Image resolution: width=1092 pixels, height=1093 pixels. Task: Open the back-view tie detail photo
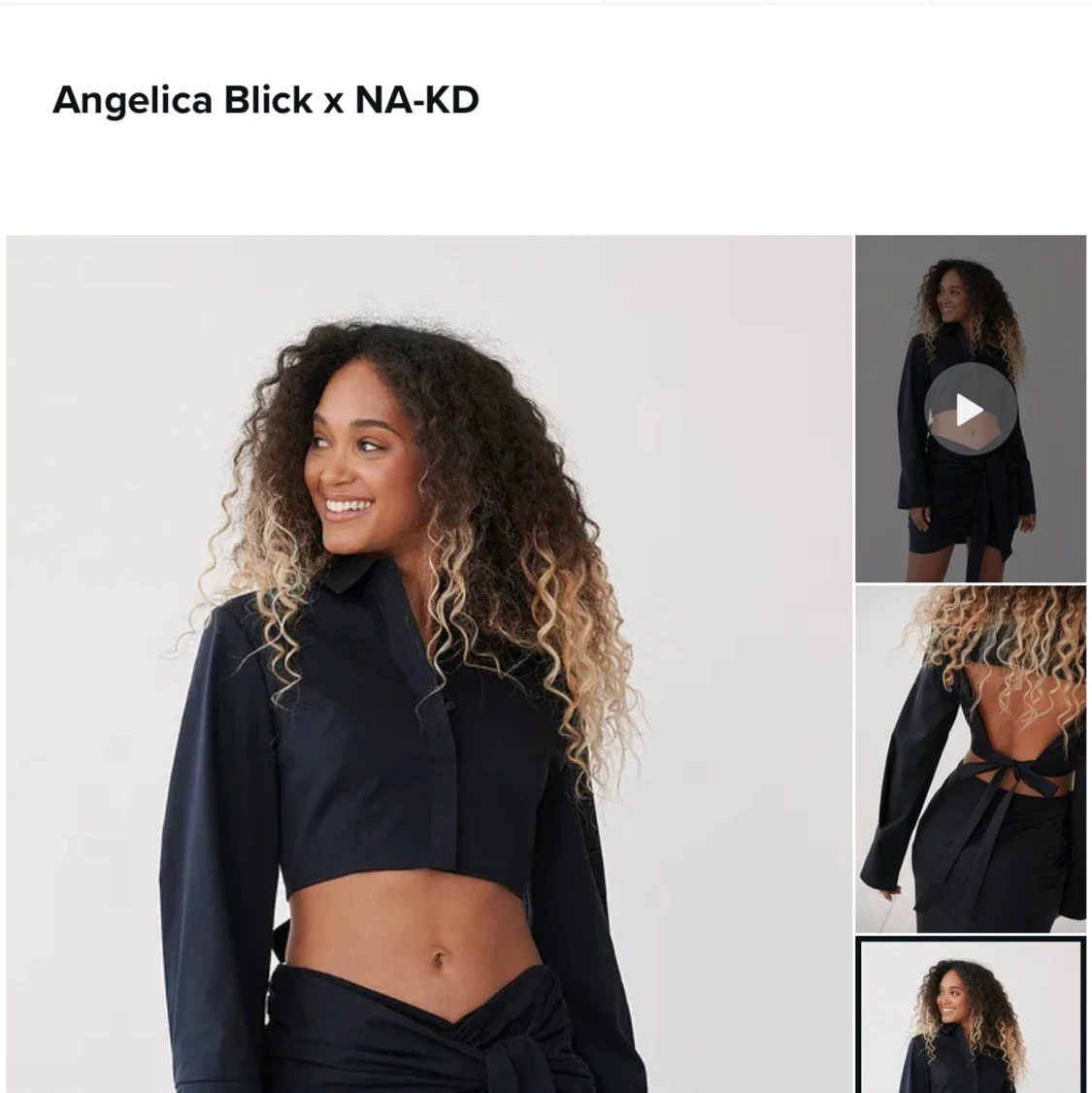(970, 759)
